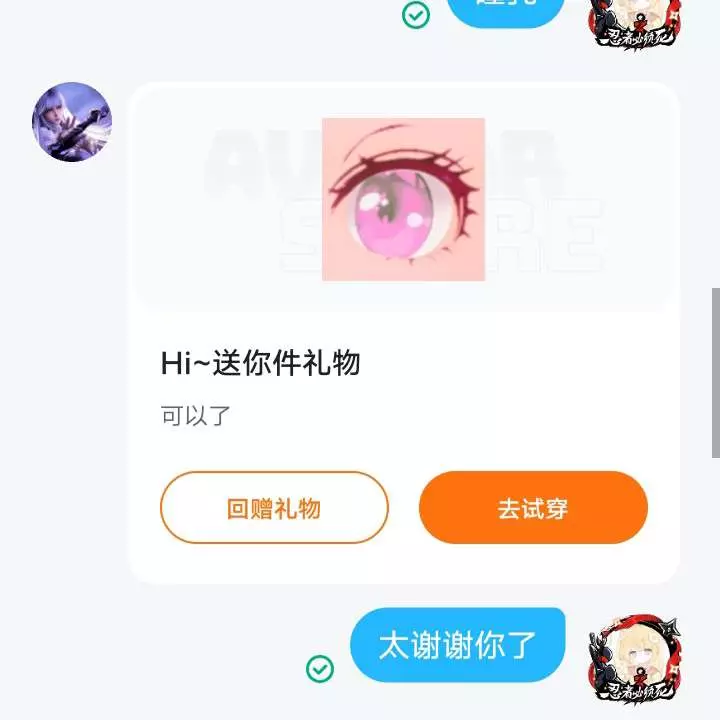The height and width of the screenshot is (720, 720).
Task: Tap the 回赠礼物 button
Action: click(274, 508)
